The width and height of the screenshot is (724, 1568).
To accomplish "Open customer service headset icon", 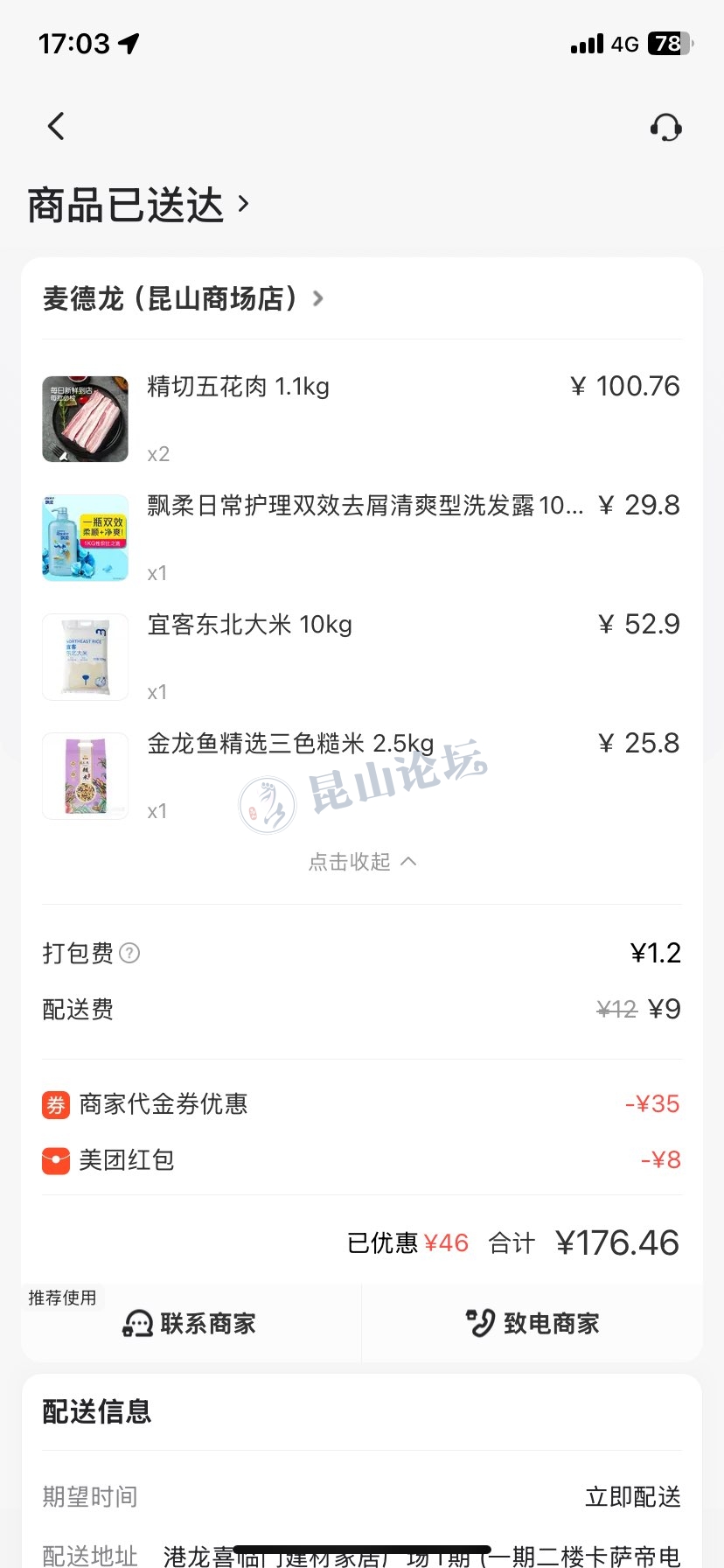I will pos(665,128).
